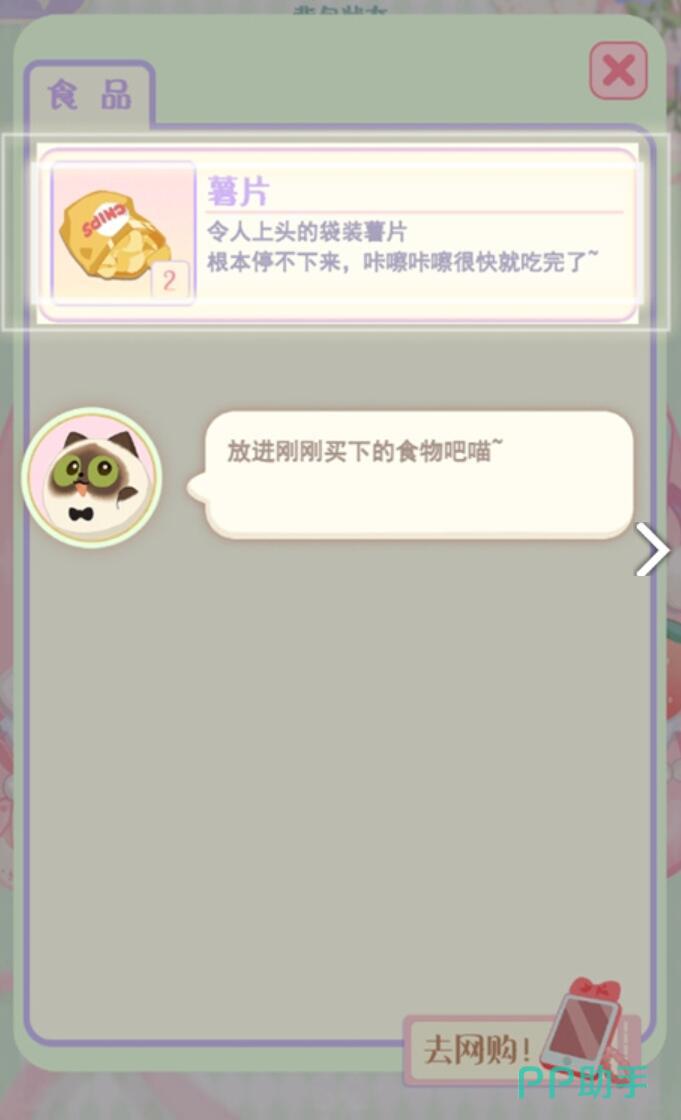Switch to the 食品 tab

pos(89,97)
